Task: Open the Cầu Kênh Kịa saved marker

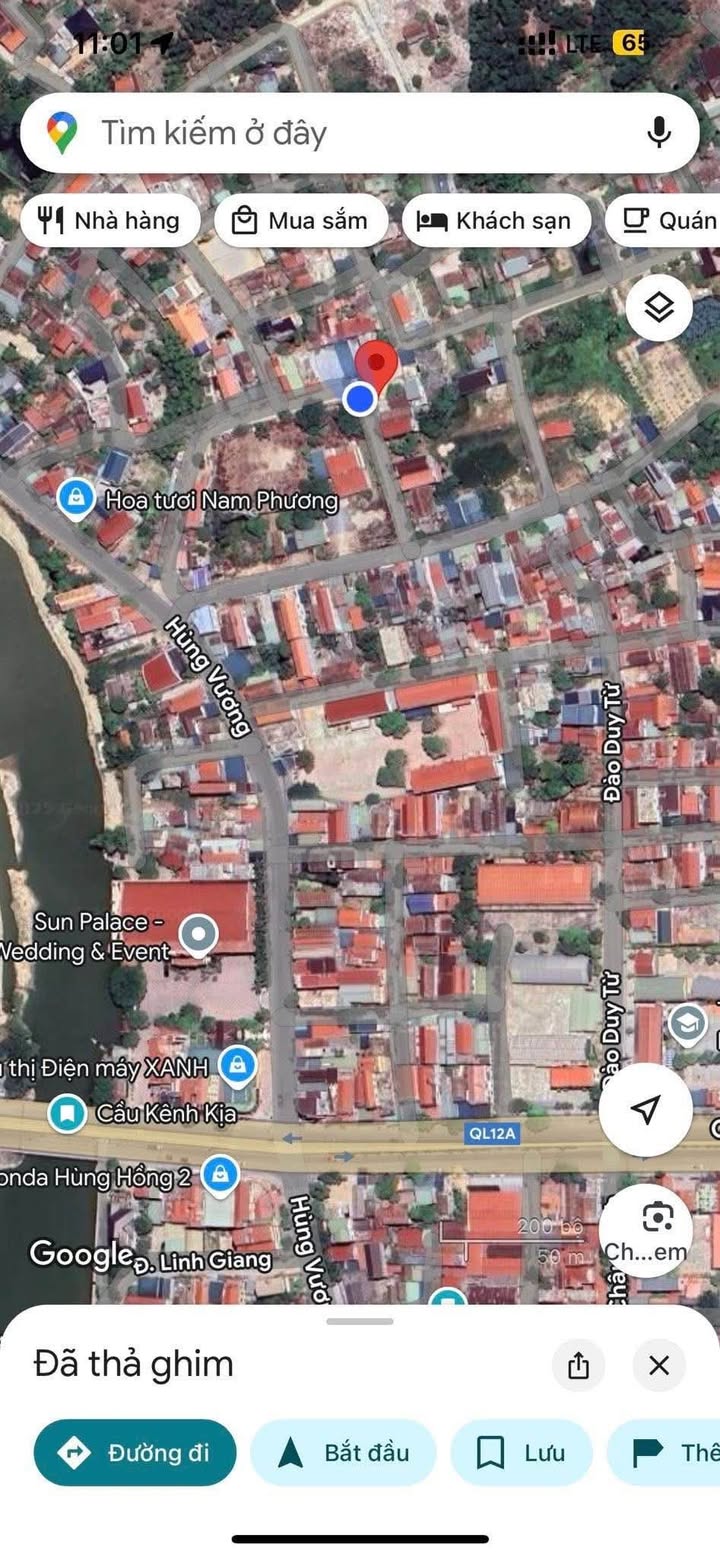Action: click(67, 1112)
